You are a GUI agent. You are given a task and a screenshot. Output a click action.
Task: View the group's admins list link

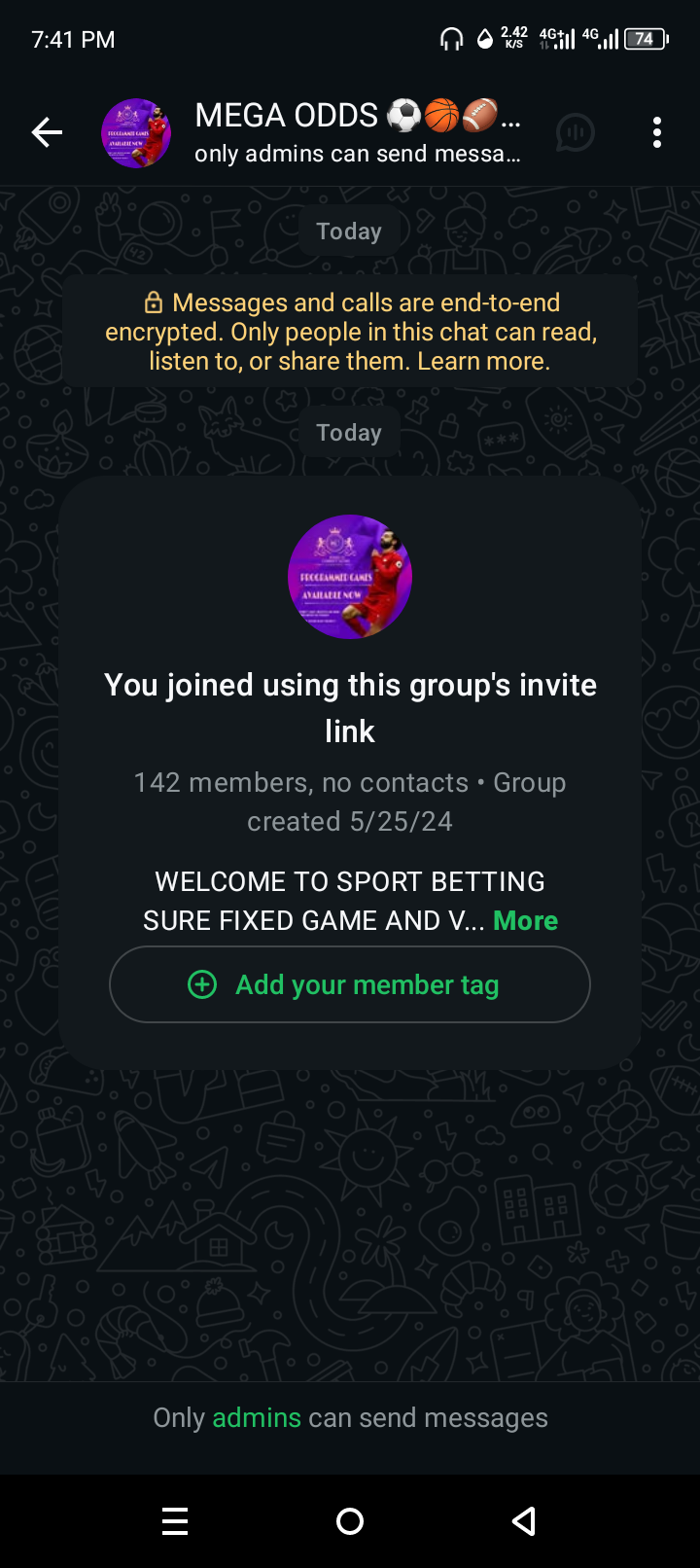[x=257, y=1418]
